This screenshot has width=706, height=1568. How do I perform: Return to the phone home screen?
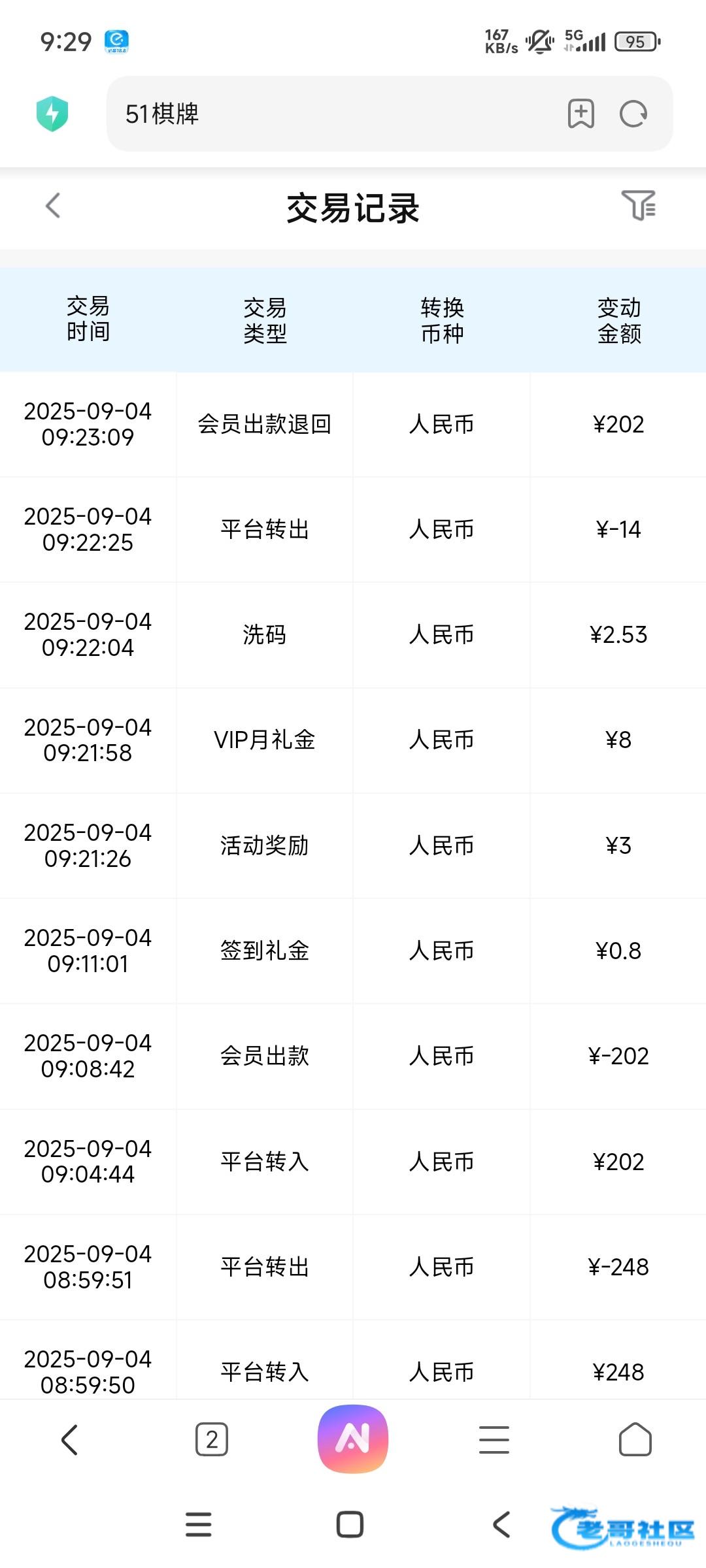(x=350, y=1525)
